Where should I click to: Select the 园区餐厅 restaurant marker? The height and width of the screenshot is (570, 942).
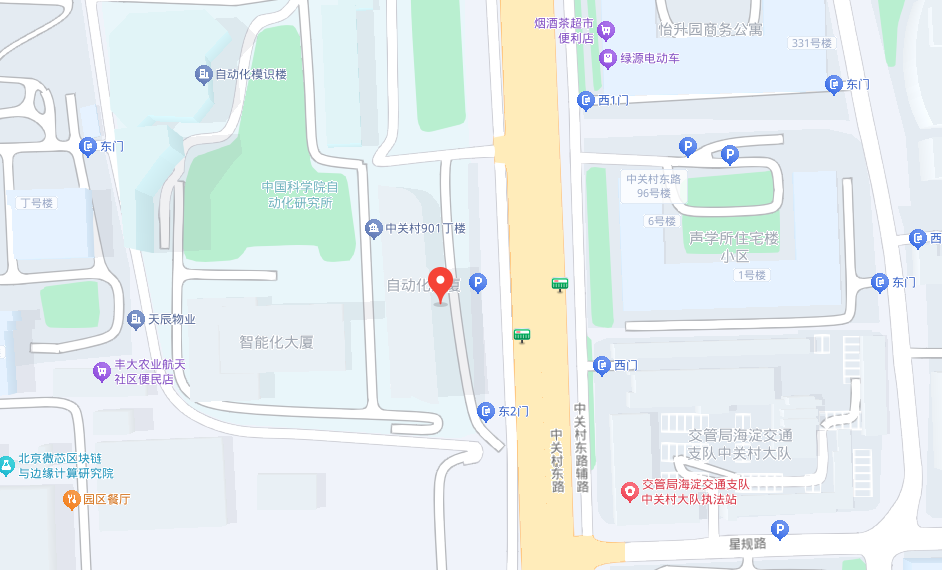coord(71,498)
